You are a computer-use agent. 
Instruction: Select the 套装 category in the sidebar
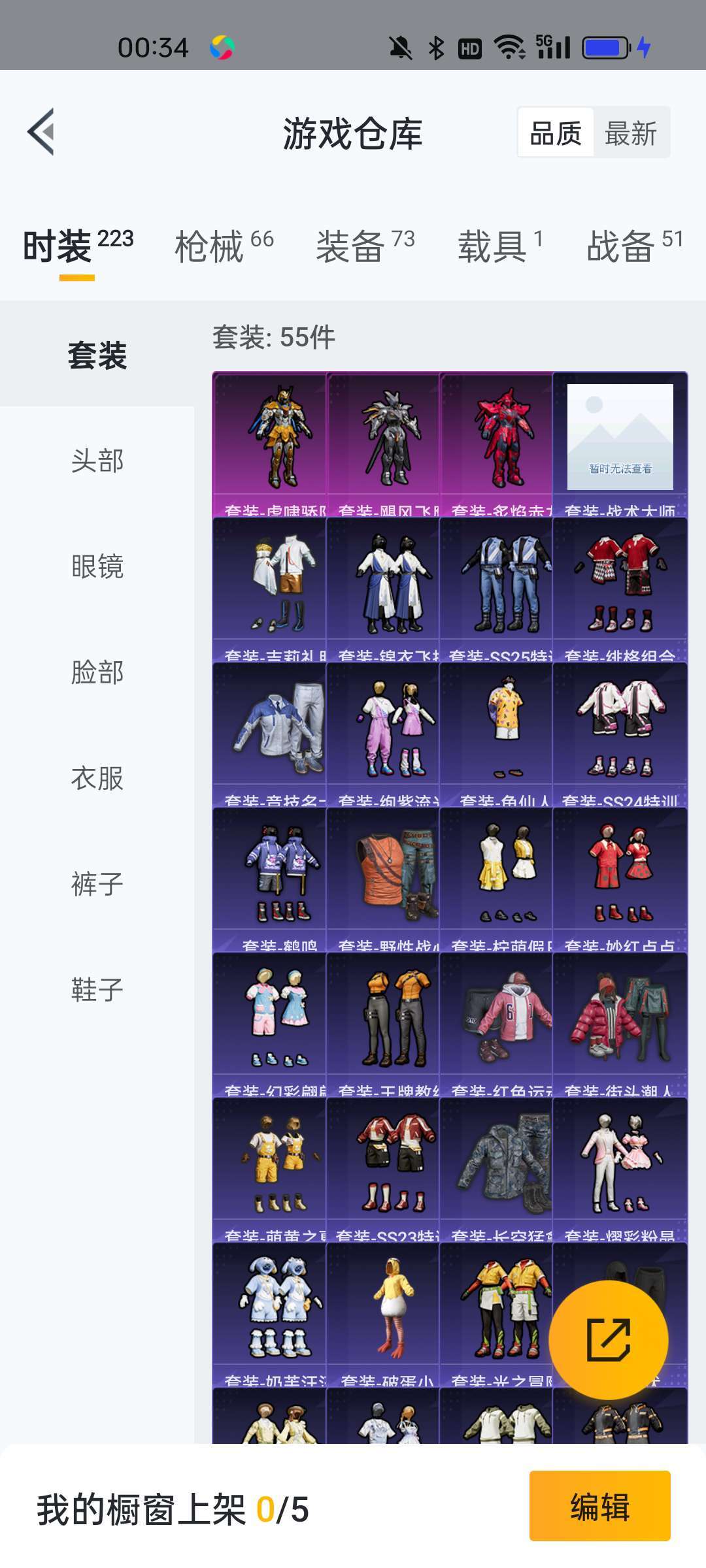tap(97, 355)
